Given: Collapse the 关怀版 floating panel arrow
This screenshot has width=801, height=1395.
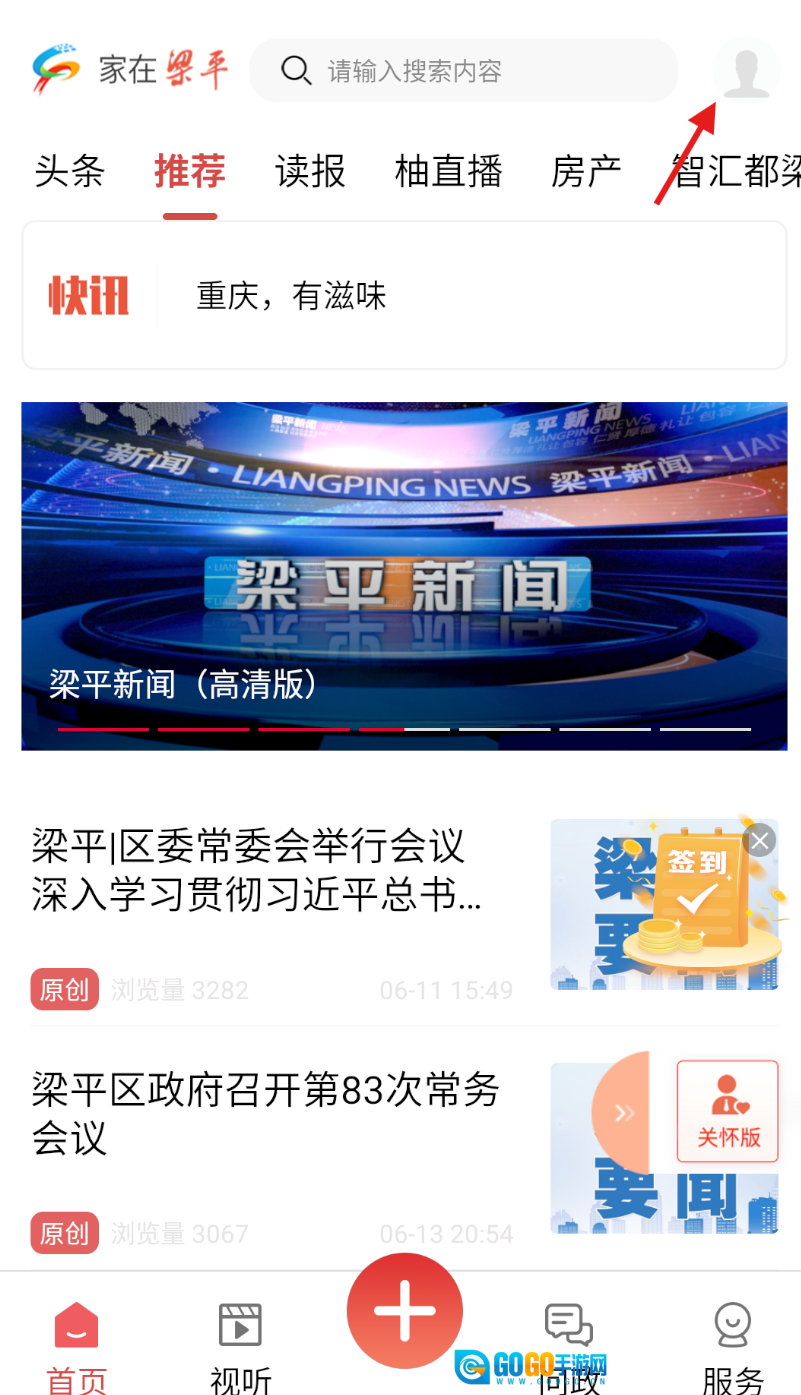Looking at the screenshot, I should point(624,1113).
